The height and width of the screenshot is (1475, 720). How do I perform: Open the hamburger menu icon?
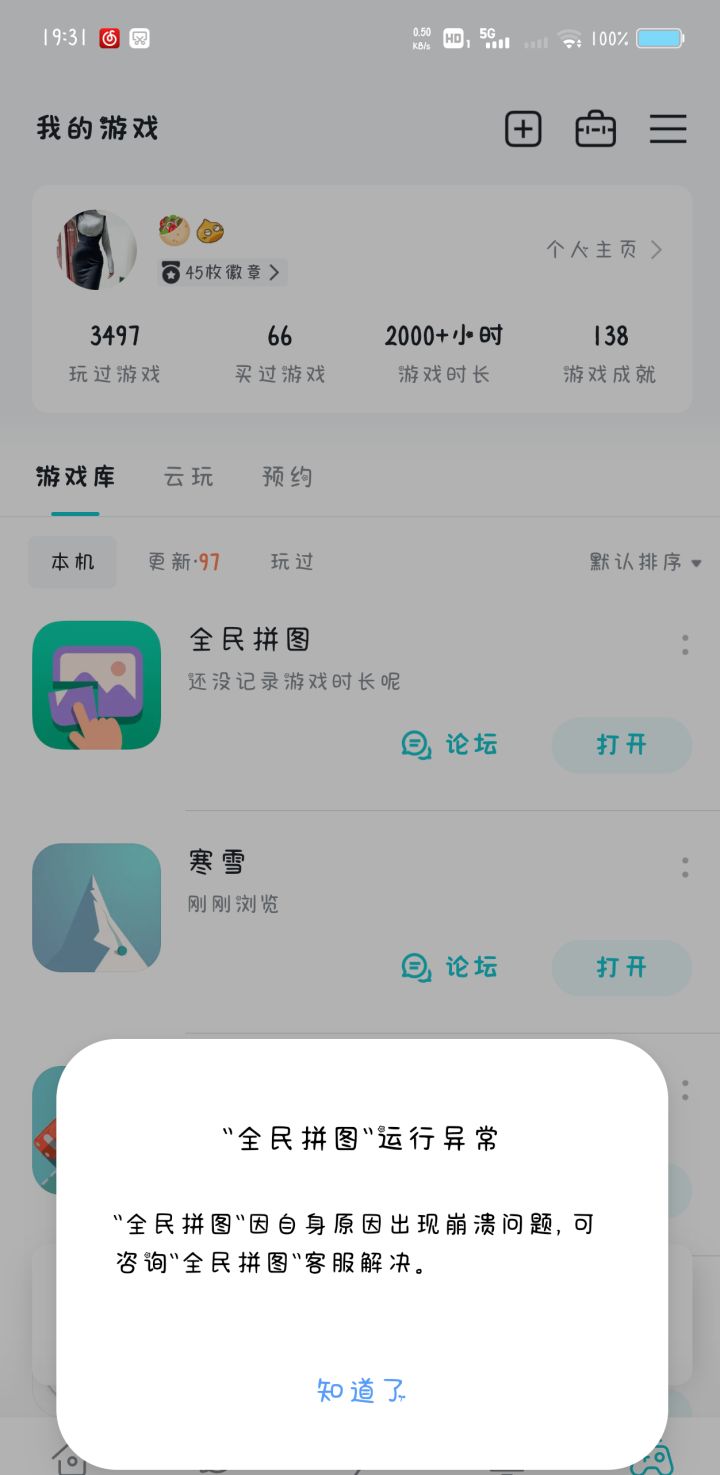pyautogui.click(x=668, y=128)
